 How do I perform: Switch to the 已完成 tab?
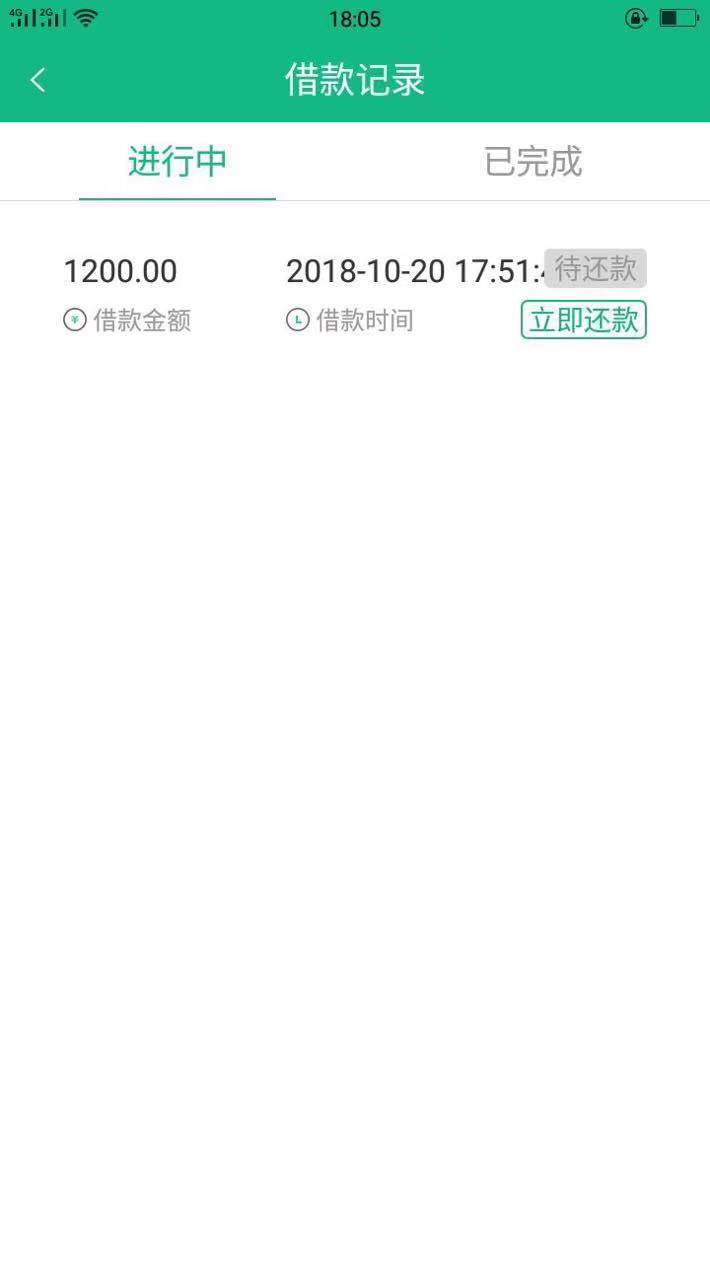pos(533,161)
